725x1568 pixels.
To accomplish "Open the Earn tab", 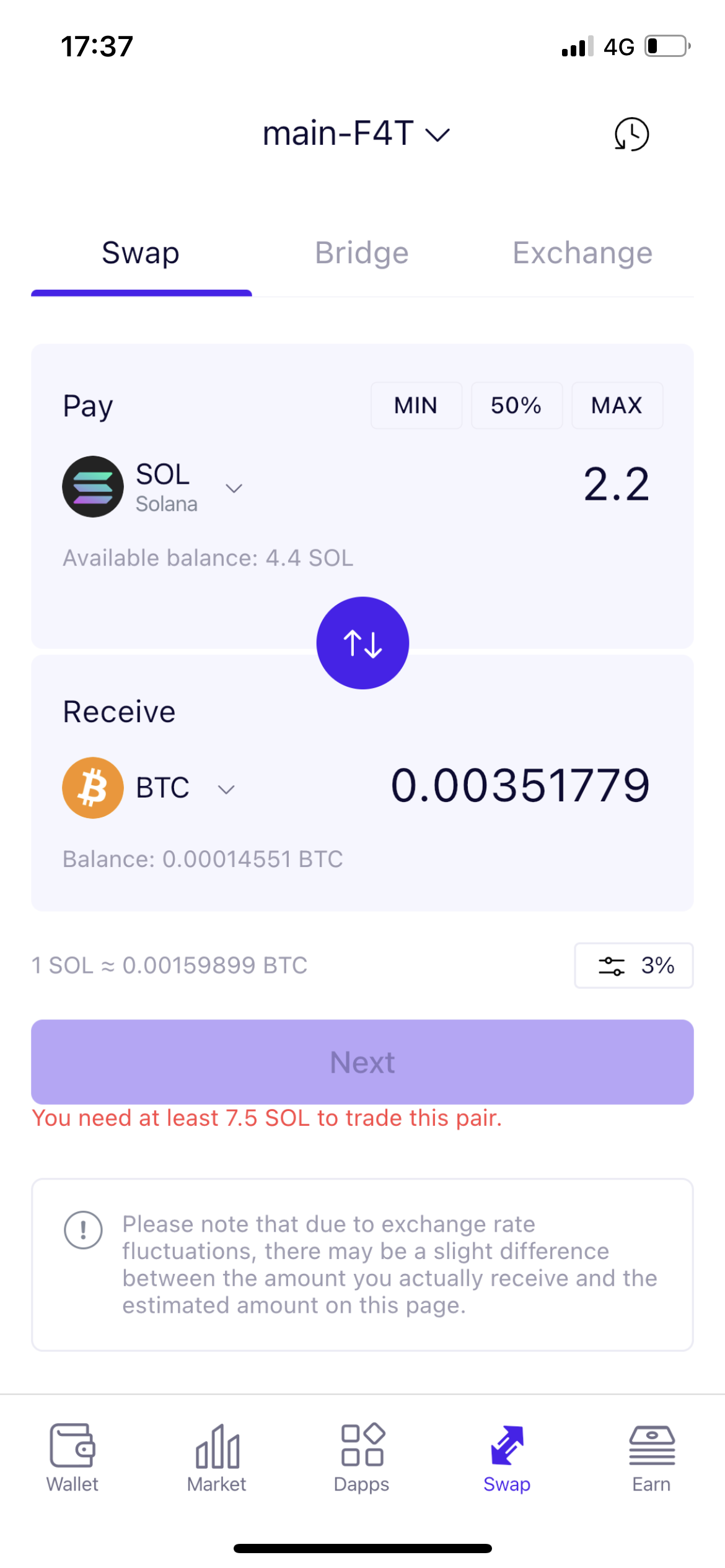I will (652, 1458).
